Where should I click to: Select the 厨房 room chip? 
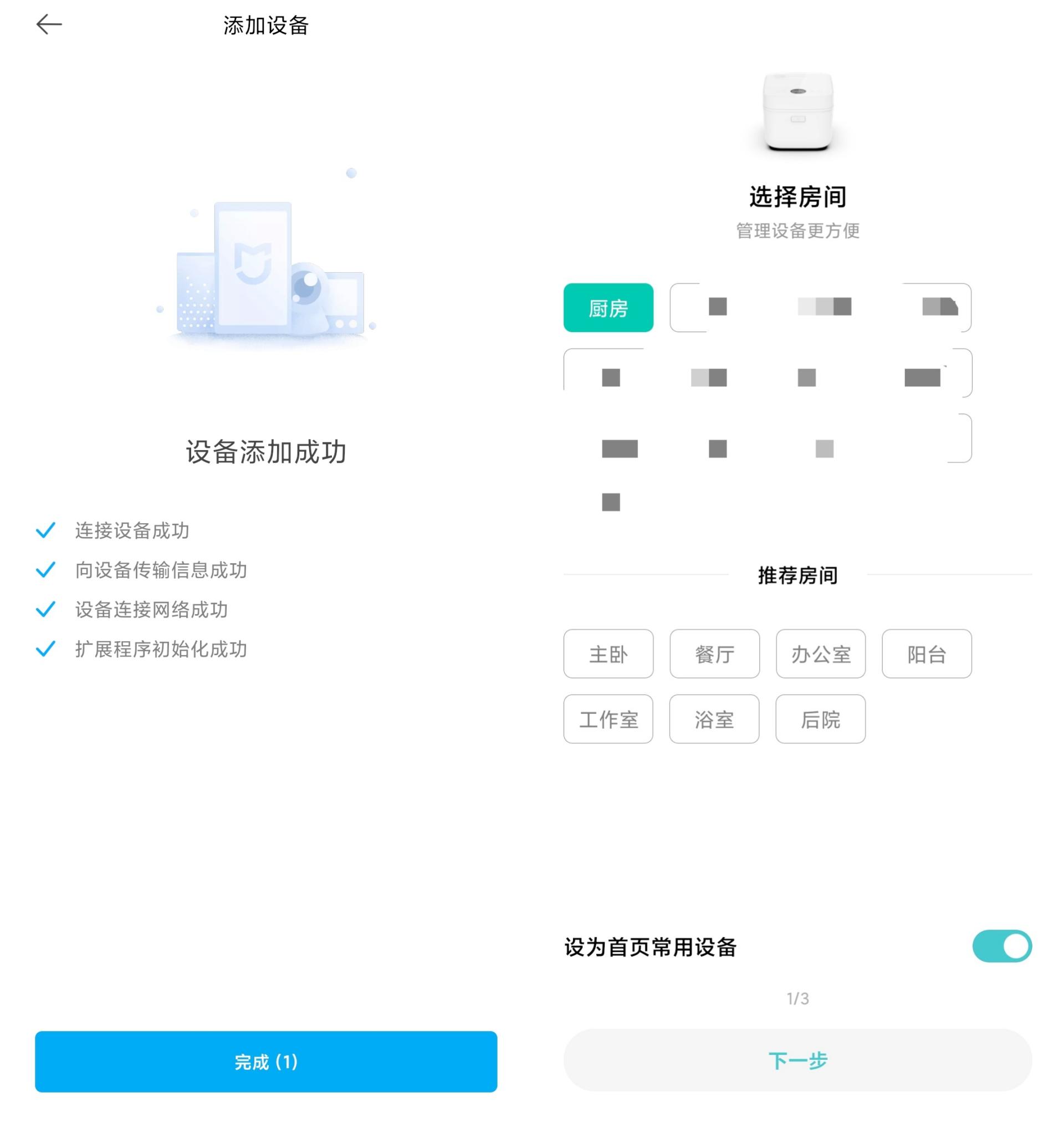click(608, 308)
